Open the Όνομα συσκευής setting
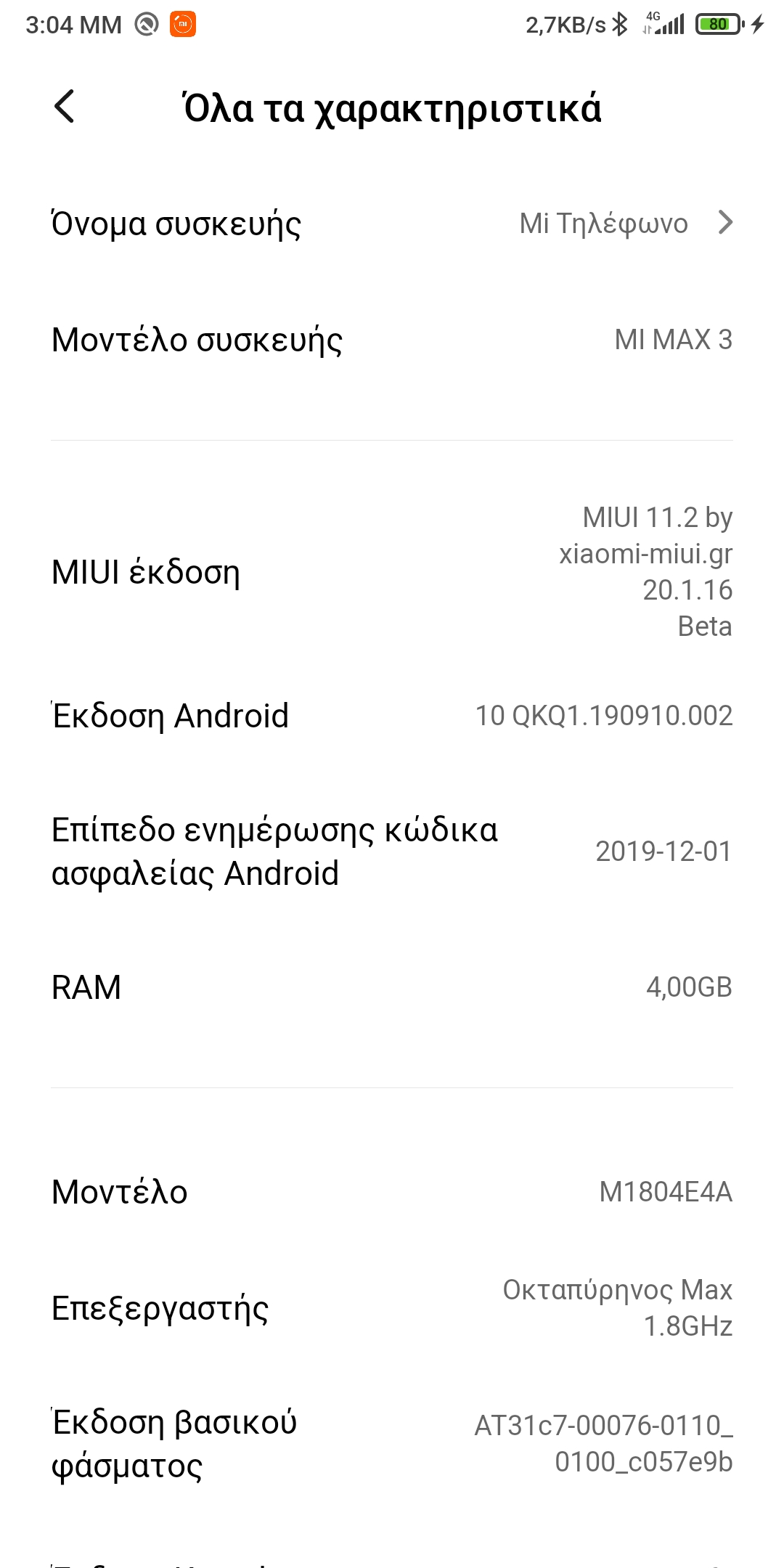Image resolution: width=784 pixels, height=1568 pixels. (x=392, y=224)
